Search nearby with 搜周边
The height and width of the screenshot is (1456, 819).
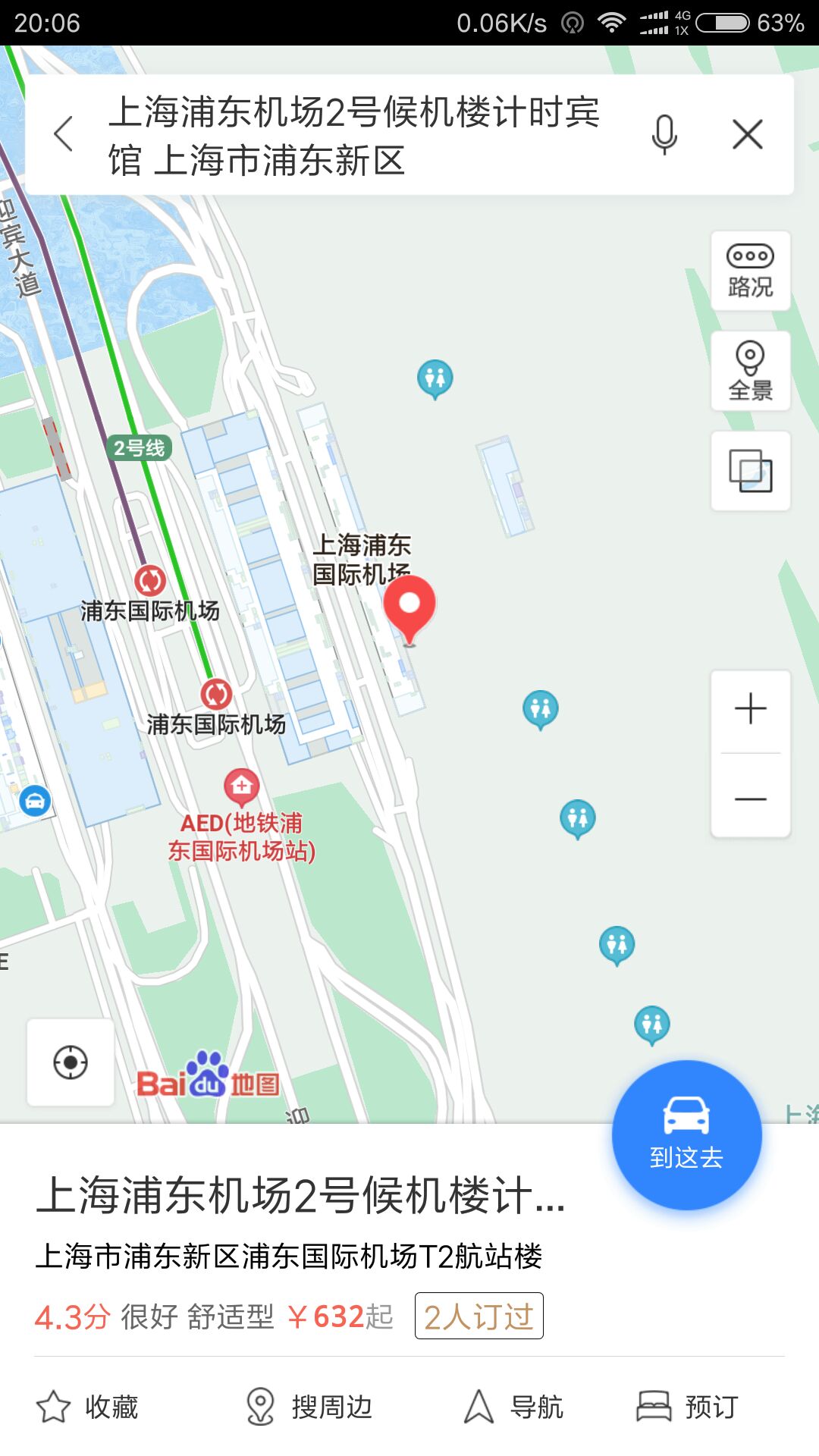309,1407
